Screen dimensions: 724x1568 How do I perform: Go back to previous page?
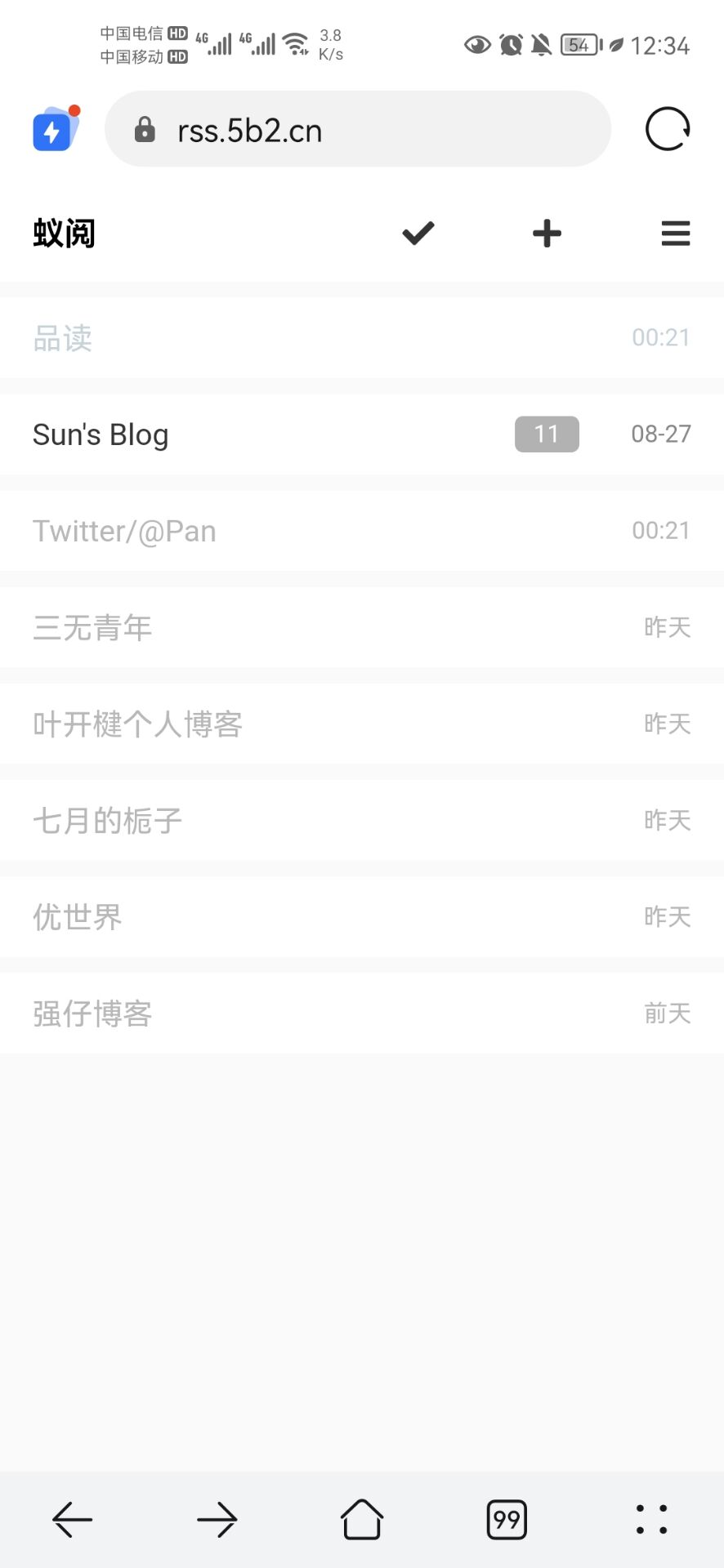tap(72, 1520)
